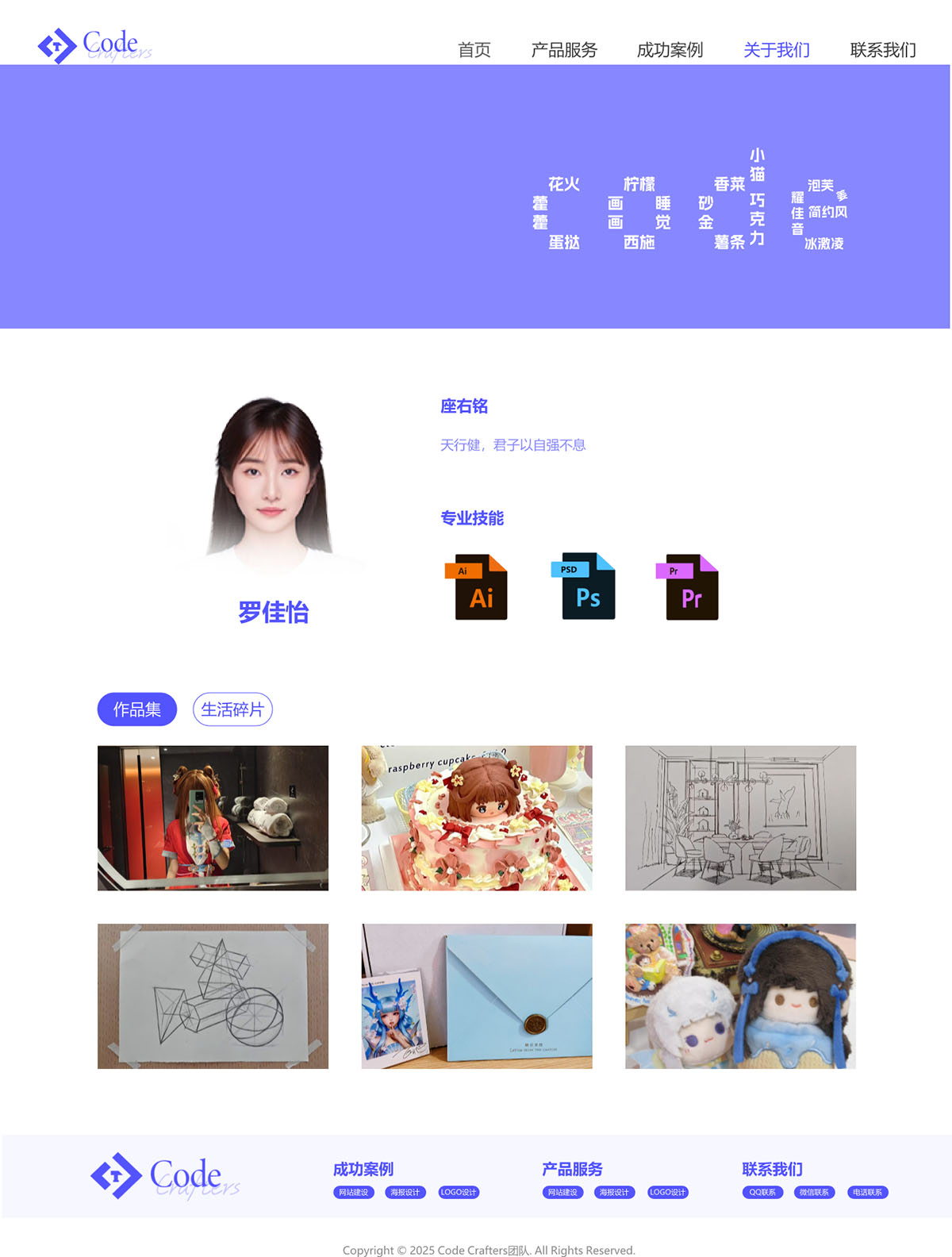Viewport: 952px width, 1257px height.
Task: Select 关于我们 in the top navigation
Action: point(776,50)
